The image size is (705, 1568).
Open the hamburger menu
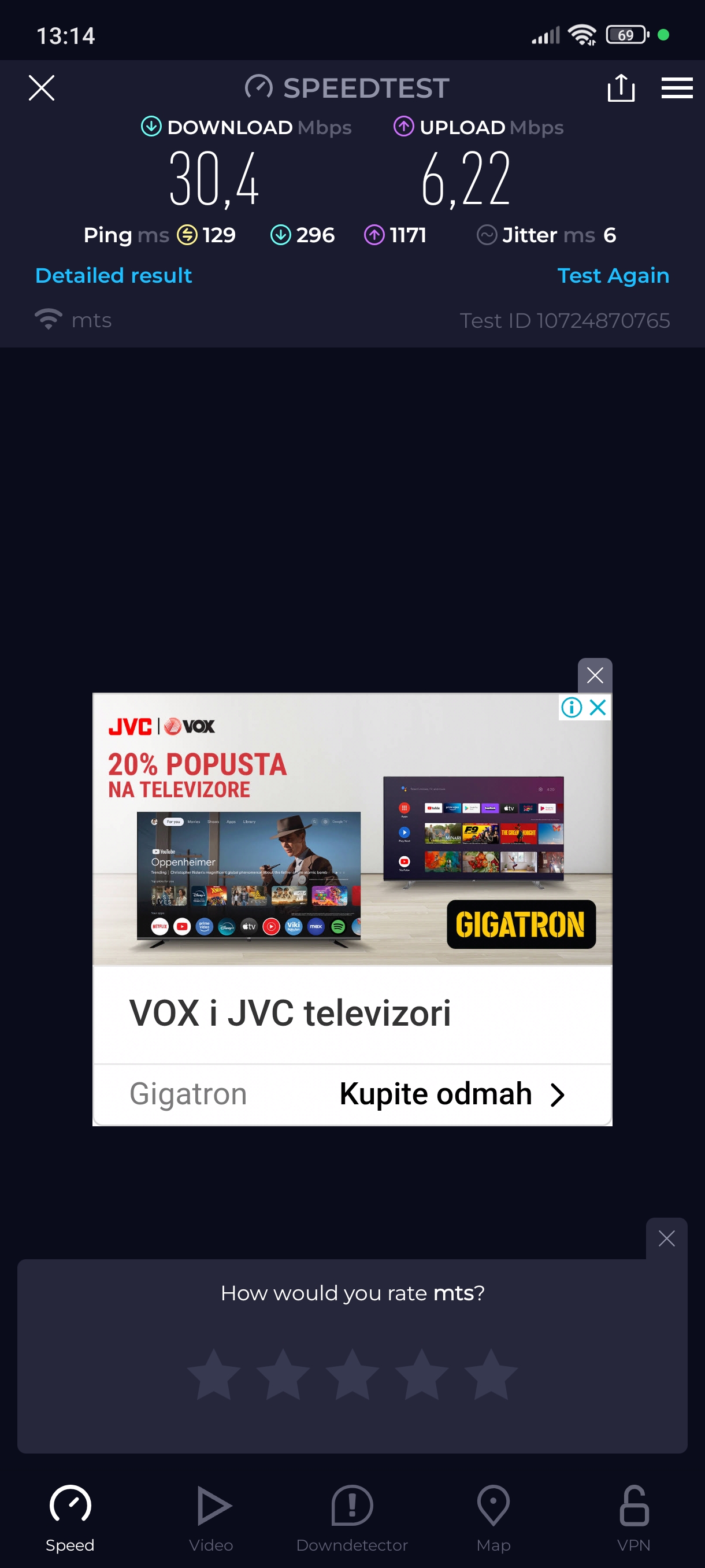point(677,88)
